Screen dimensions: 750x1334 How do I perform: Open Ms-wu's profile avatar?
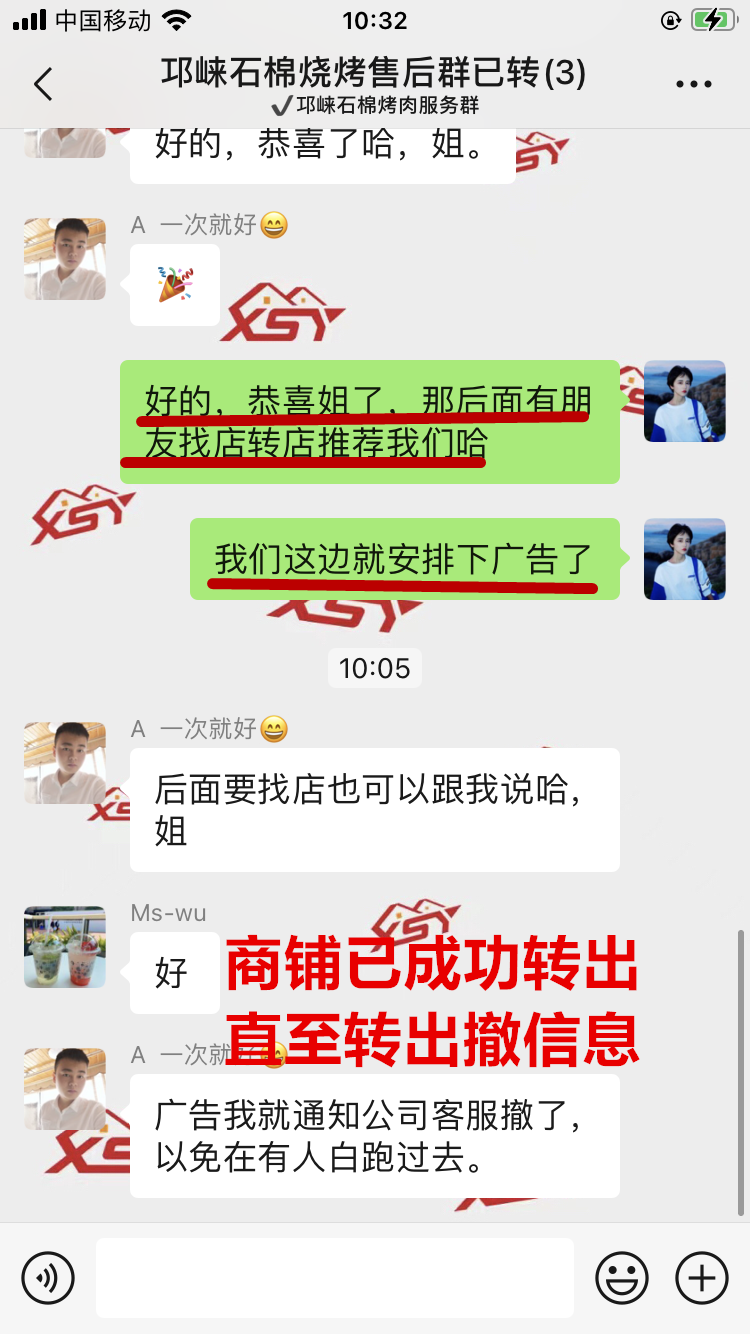[65, 947]
